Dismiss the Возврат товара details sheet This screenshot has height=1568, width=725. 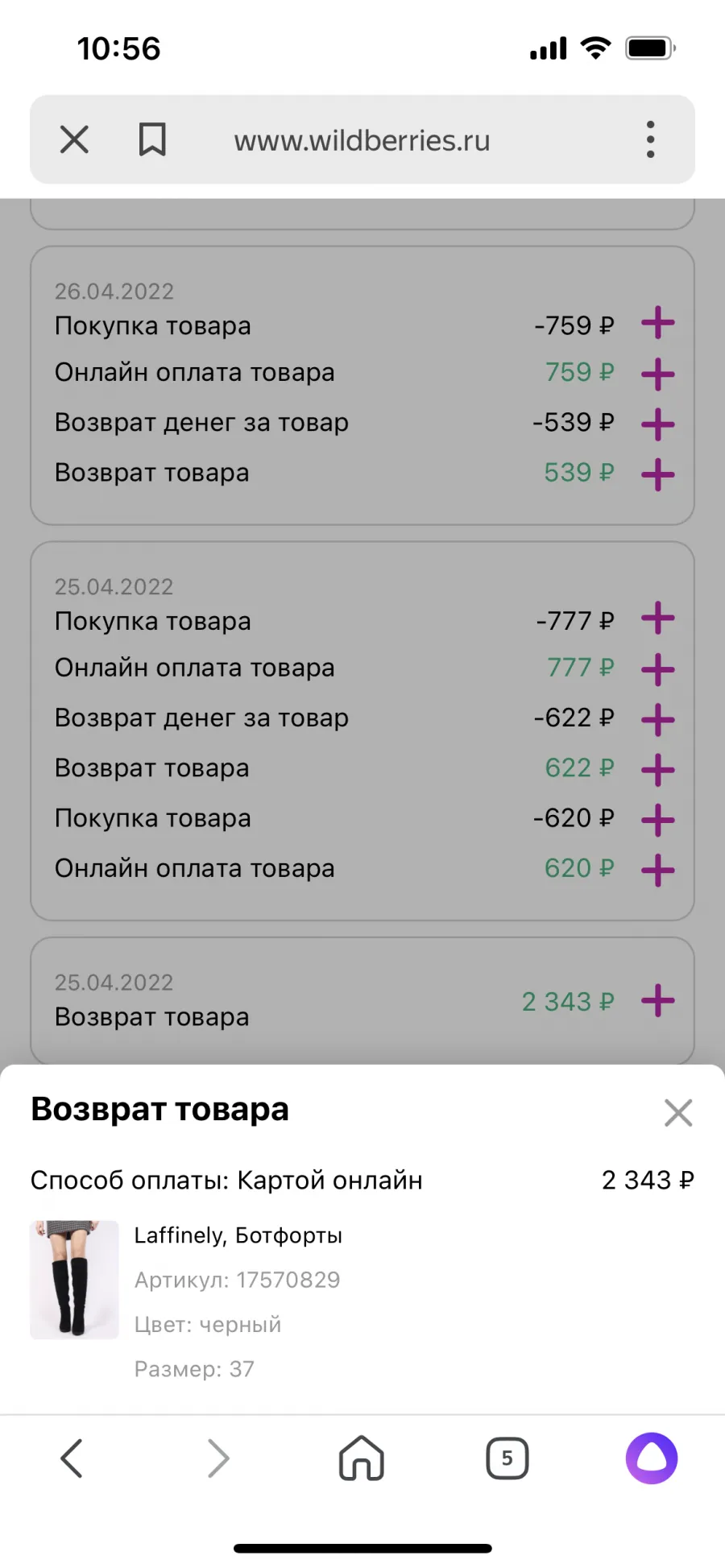[678, 1113]
